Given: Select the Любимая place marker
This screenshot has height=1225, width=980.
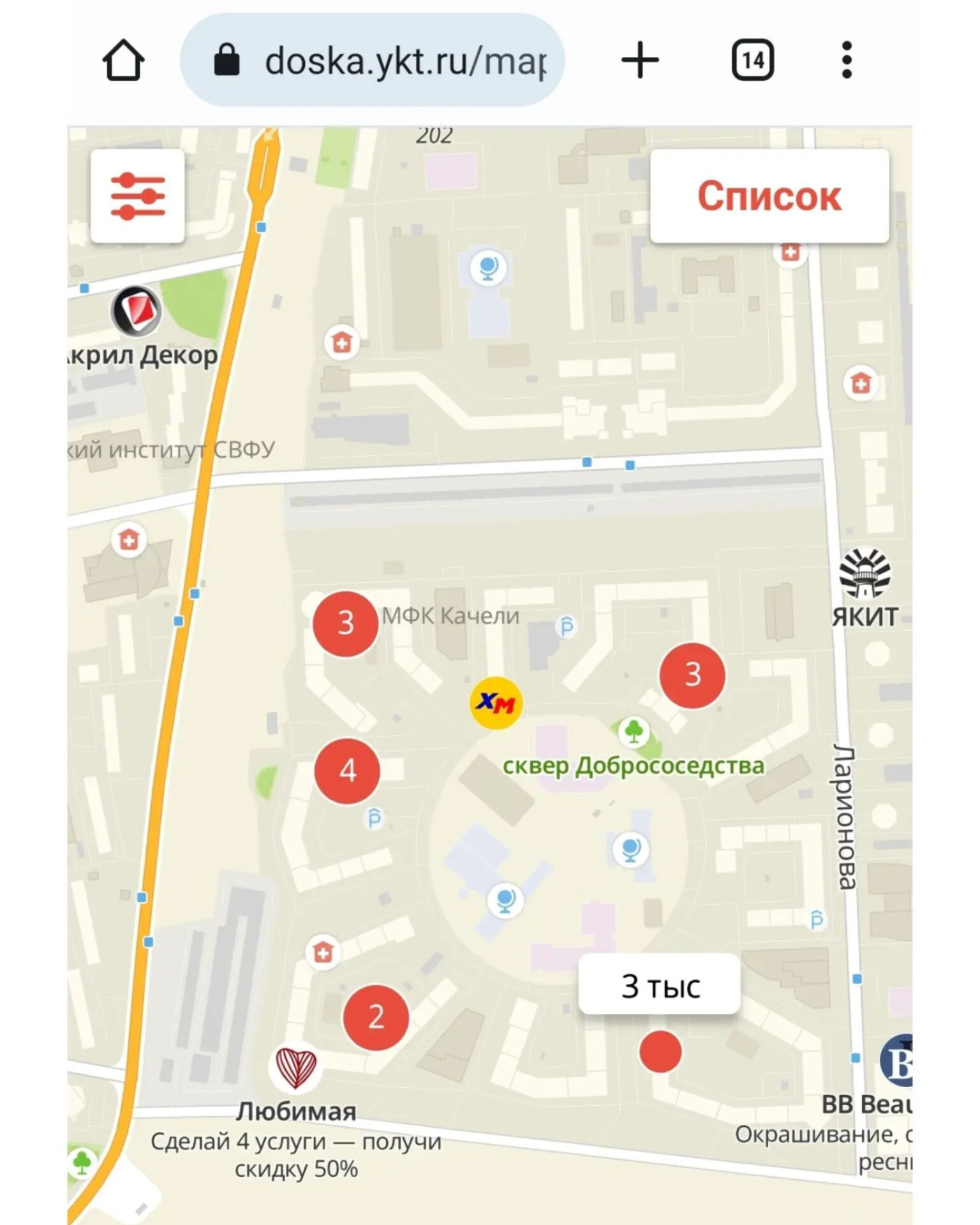Looking at the screenshot, I should (295, 1068).
